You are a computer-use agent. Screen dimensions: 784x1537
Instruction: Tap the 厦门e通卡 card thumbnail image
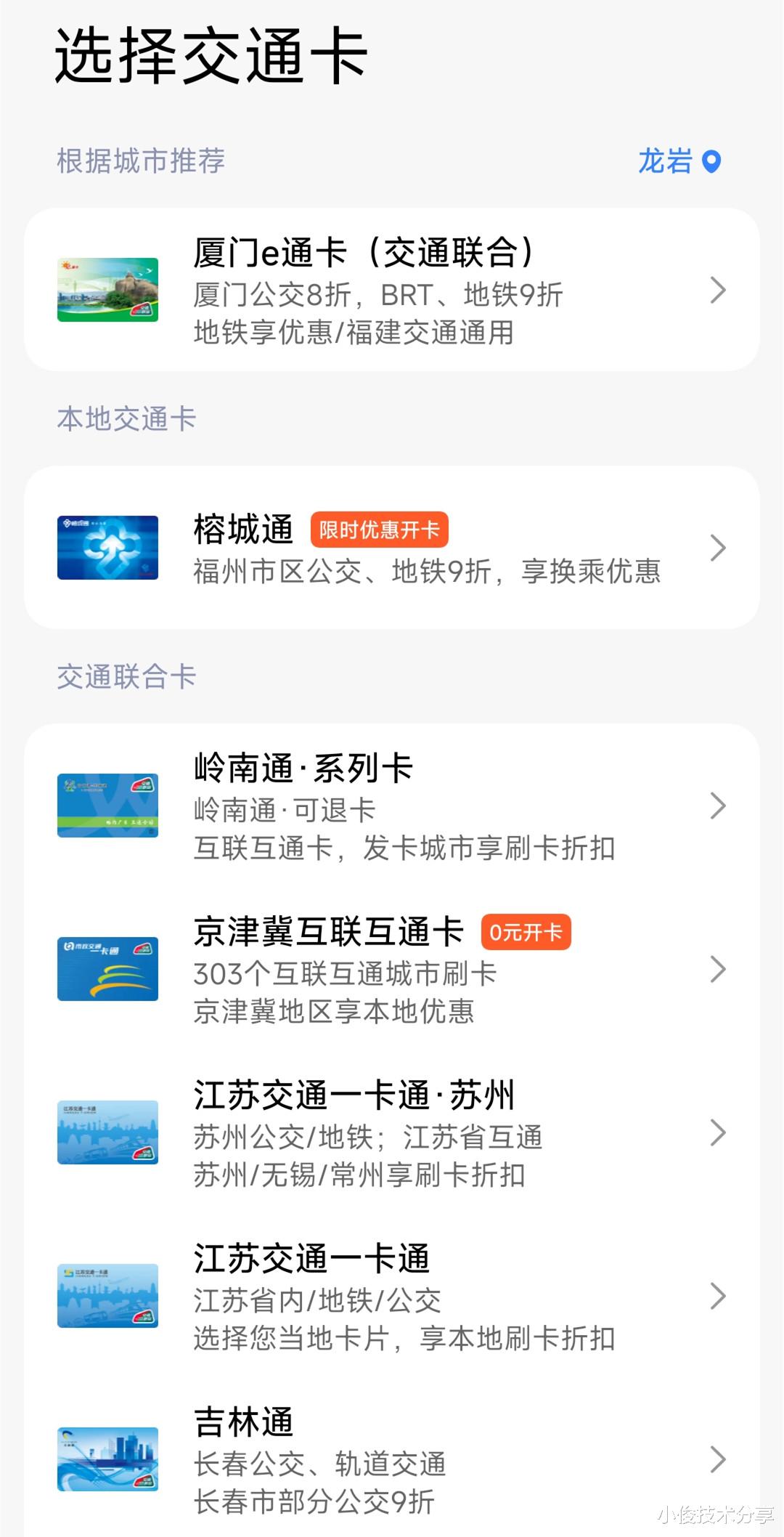pos(107,291)
